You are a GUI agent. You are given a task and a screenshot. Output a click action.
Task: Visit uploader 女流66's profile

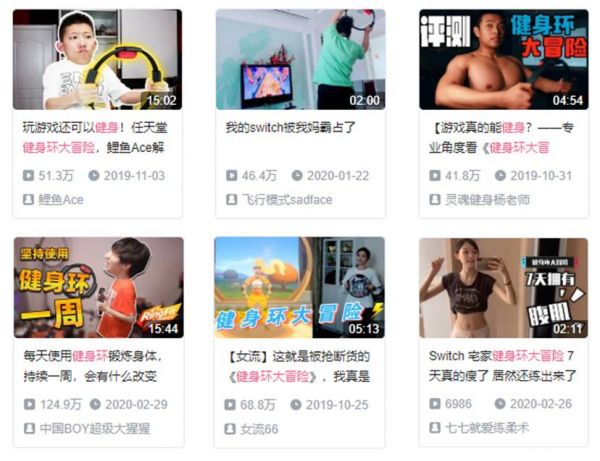pos(260,428)
